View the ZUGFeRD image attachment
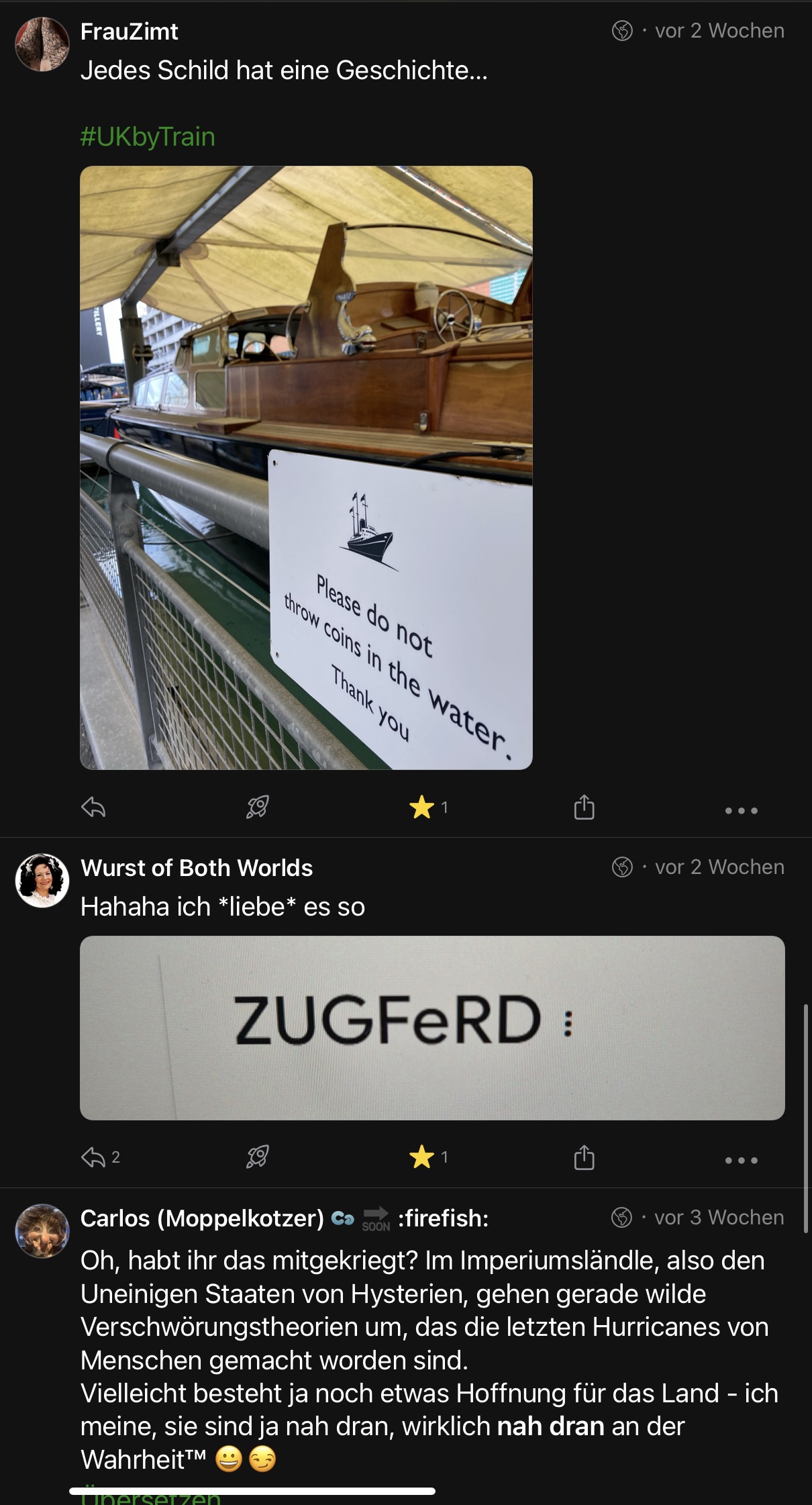This screenshot has height=1505, width=812. [x=432, y=1028]
